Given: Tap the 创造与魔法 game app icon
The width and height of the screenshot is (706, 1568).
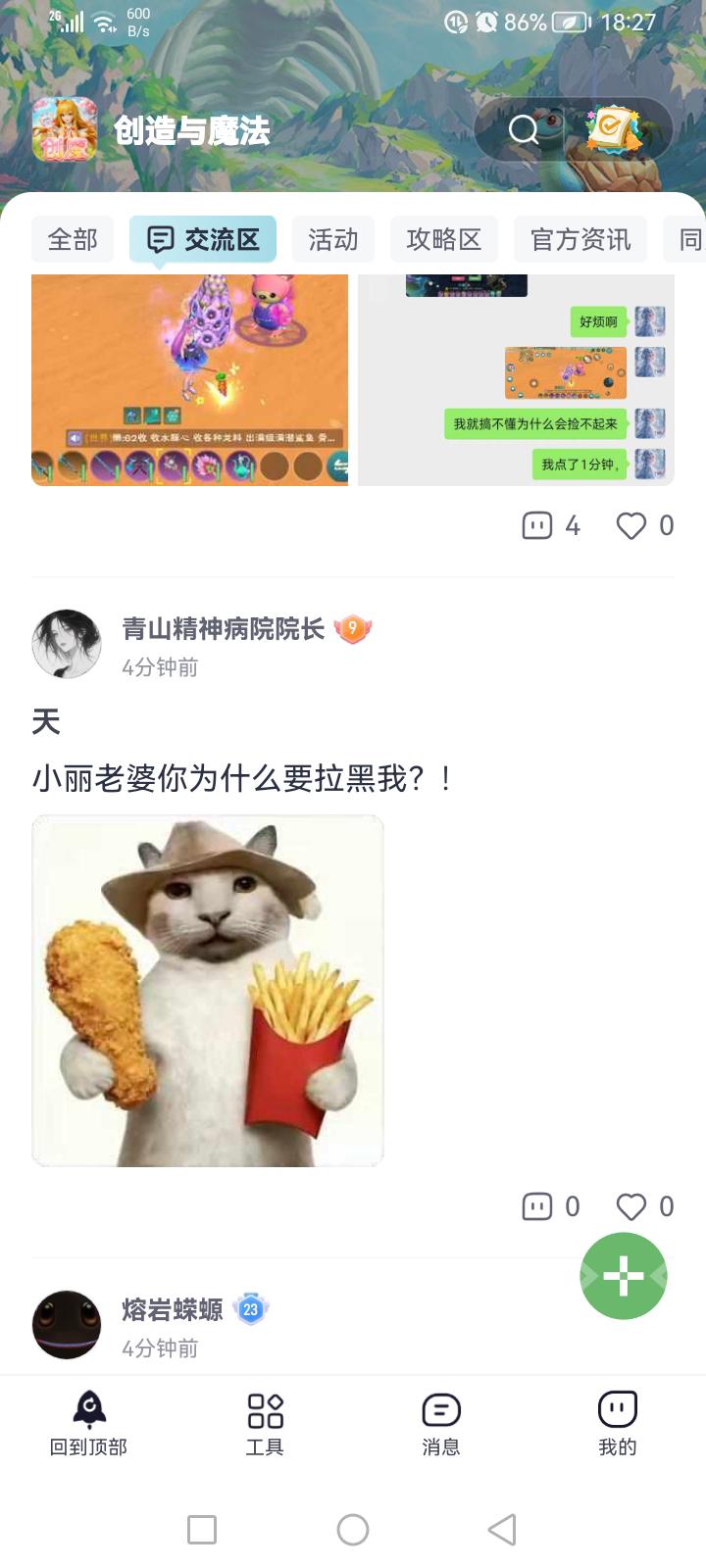Looking at the screenshot, I should (65, 128).
